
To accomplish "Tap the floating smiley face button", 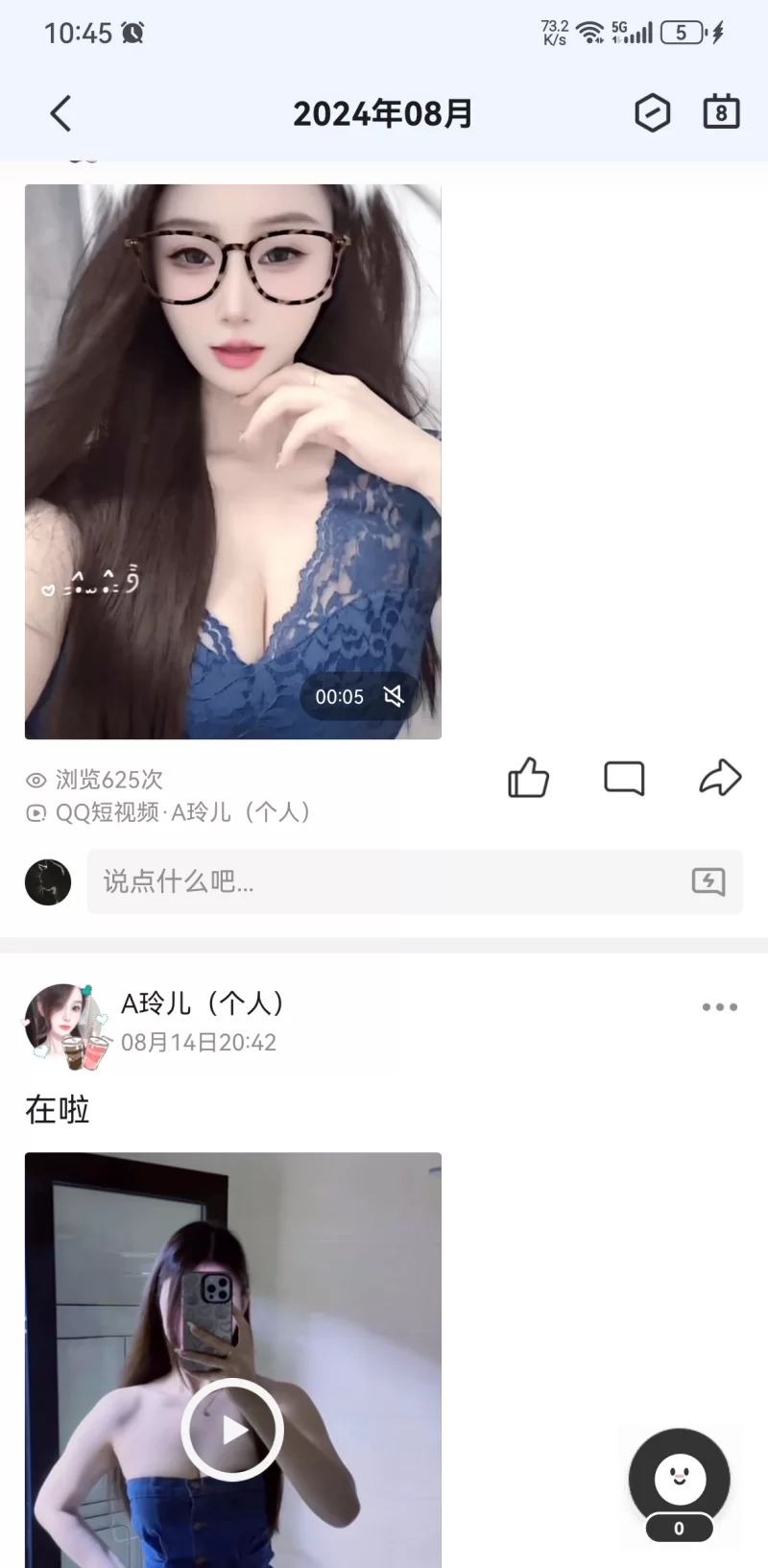I will click(680, 1480).
